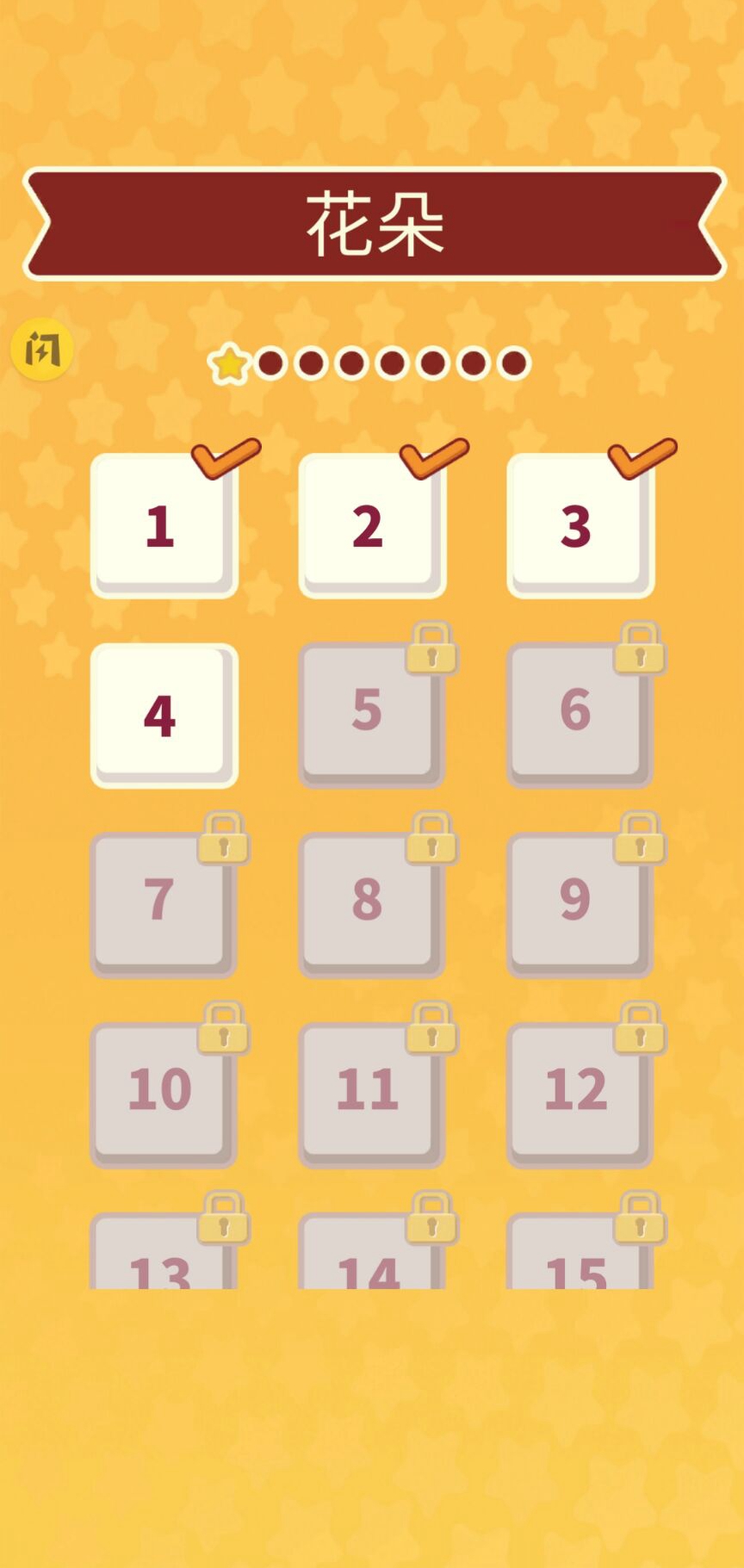Choose locked level 7

tap(162, 903)
